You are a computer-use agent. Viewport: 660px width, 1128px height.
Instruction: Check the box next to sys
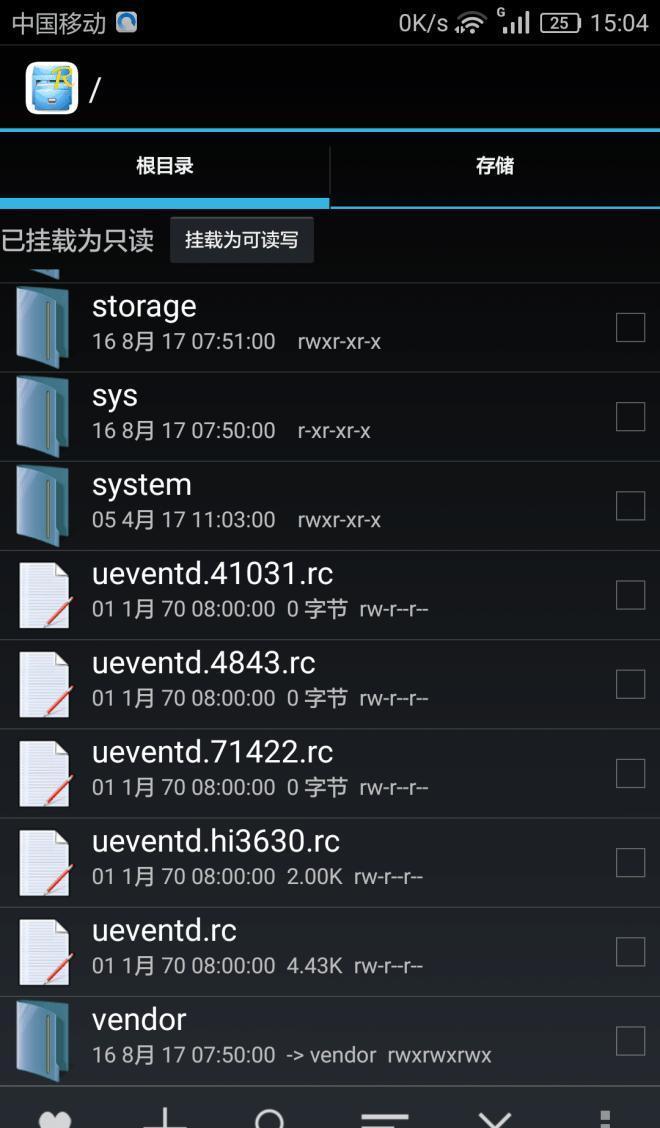(x=630, y=417)
